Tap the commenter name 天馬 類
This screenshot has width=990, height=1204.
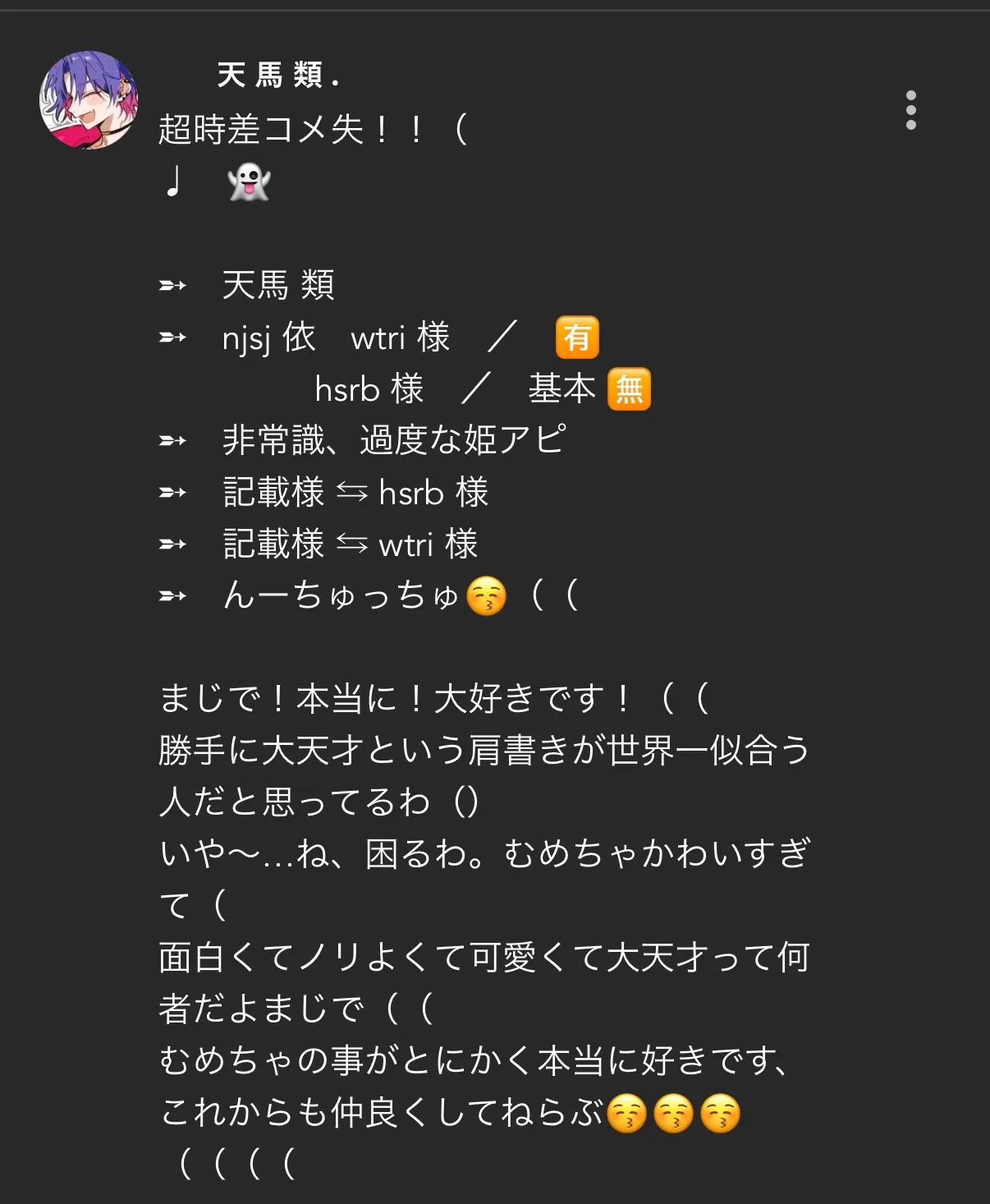(277, 76)
